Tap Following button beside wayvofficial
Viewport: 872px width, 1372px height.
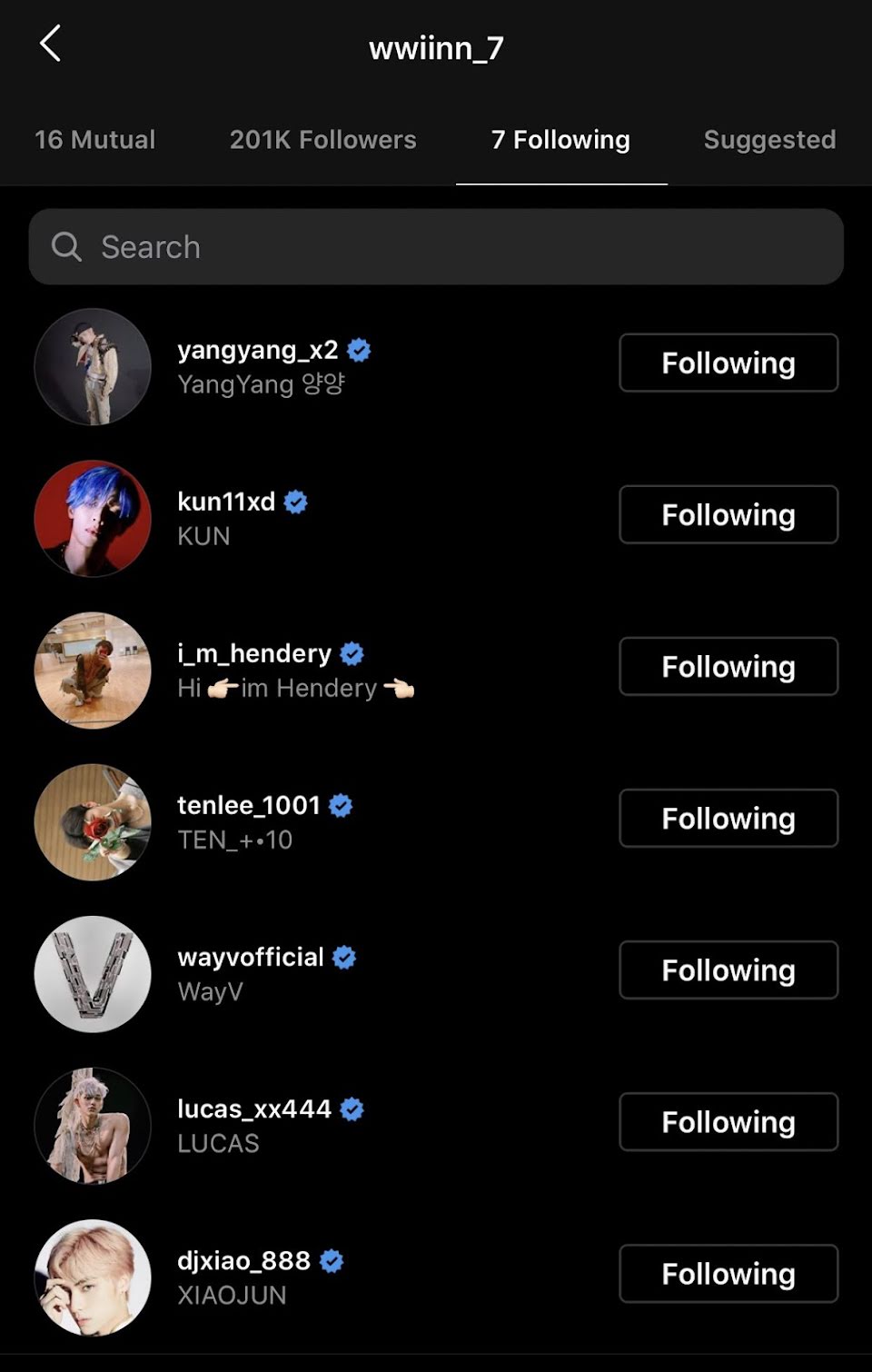728,969
